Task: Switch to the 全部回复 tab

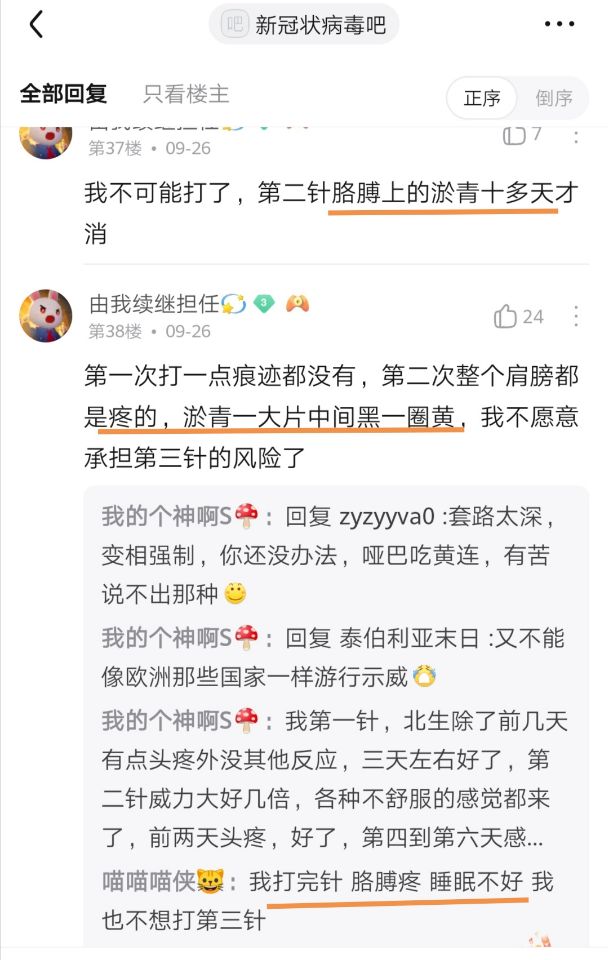Action: 63,95
